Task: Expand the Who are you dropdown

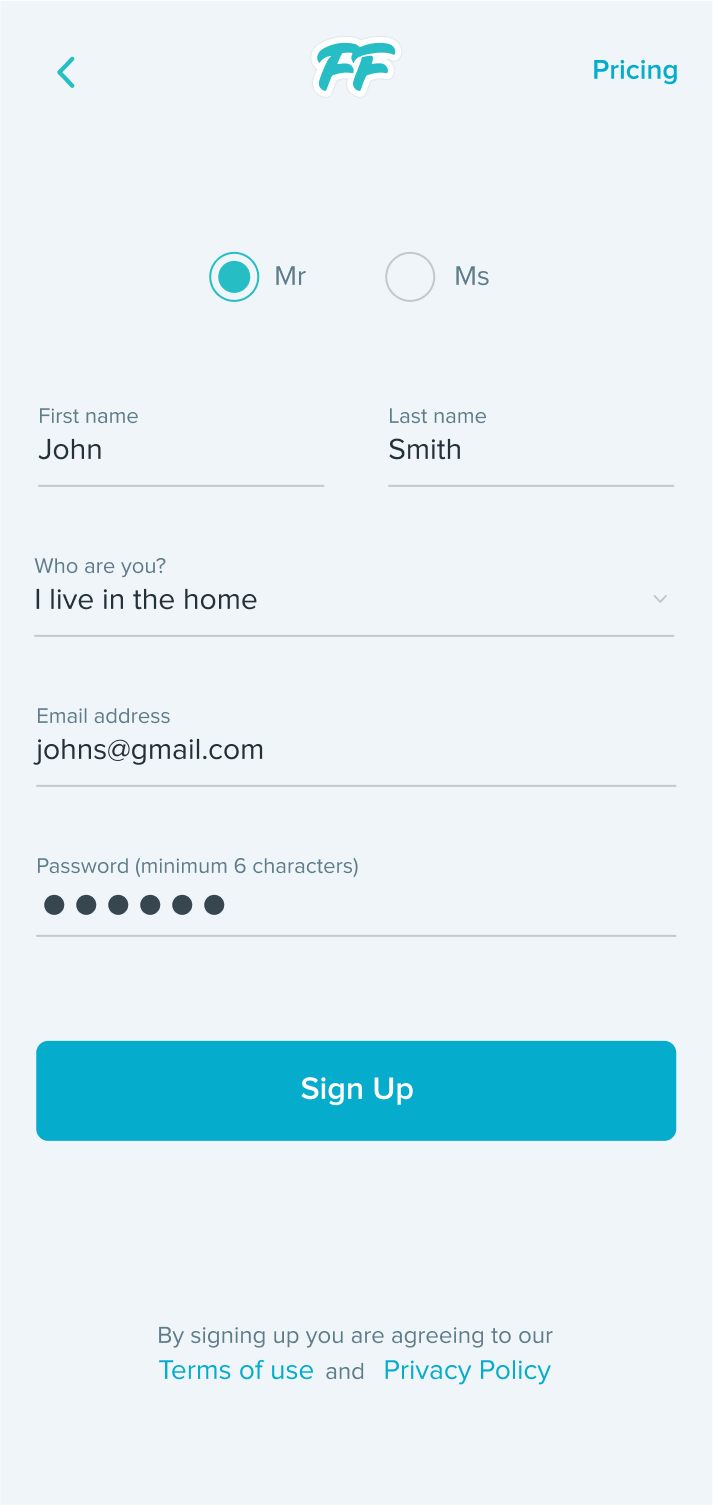Action: (354, 600)
